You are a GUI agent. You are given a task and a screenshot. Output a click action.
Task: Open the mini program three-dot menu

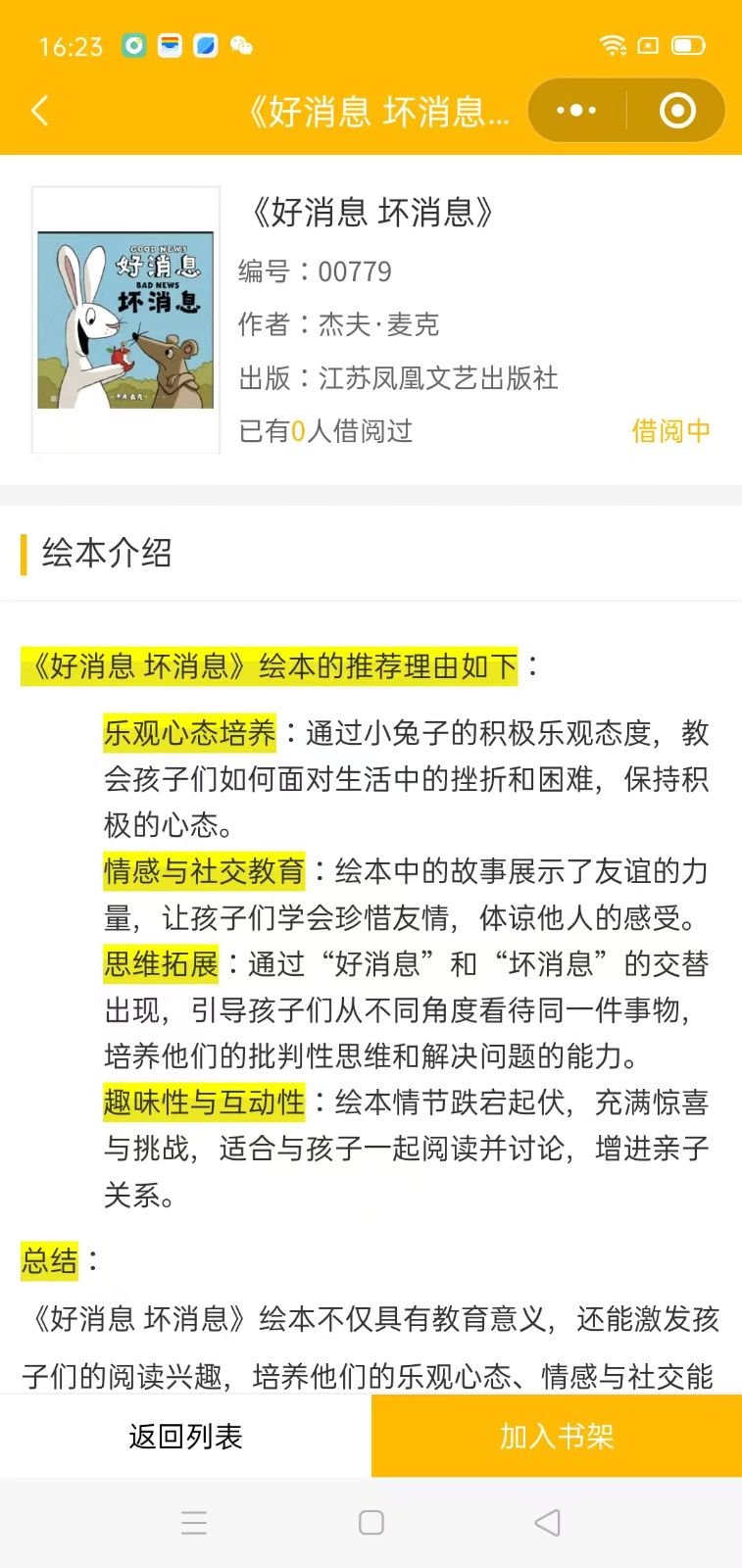pyautogui.click(x=576, y=111)
